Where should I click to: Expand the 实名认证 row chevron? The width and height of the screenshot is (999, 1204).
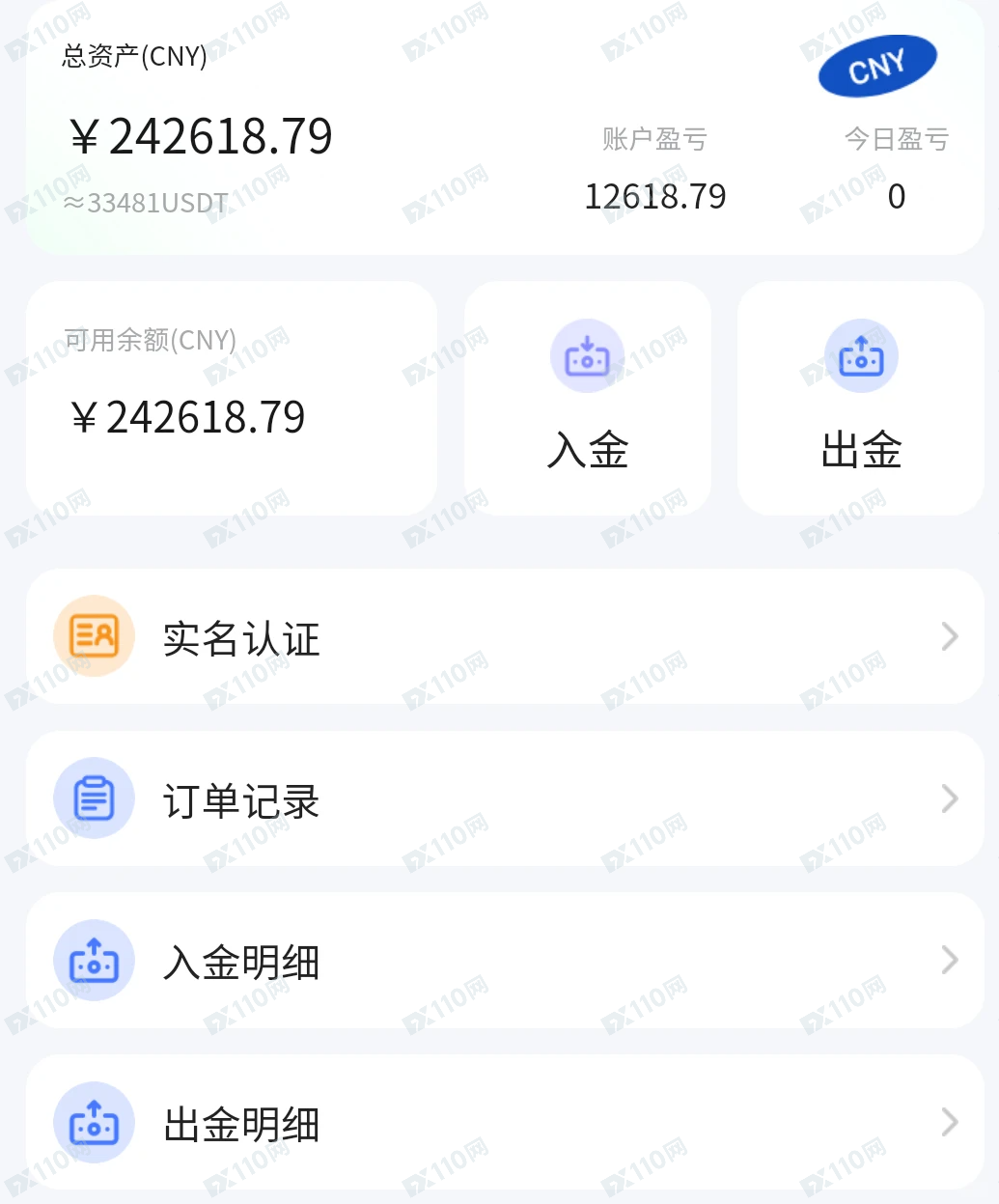[x=949, y=635]
